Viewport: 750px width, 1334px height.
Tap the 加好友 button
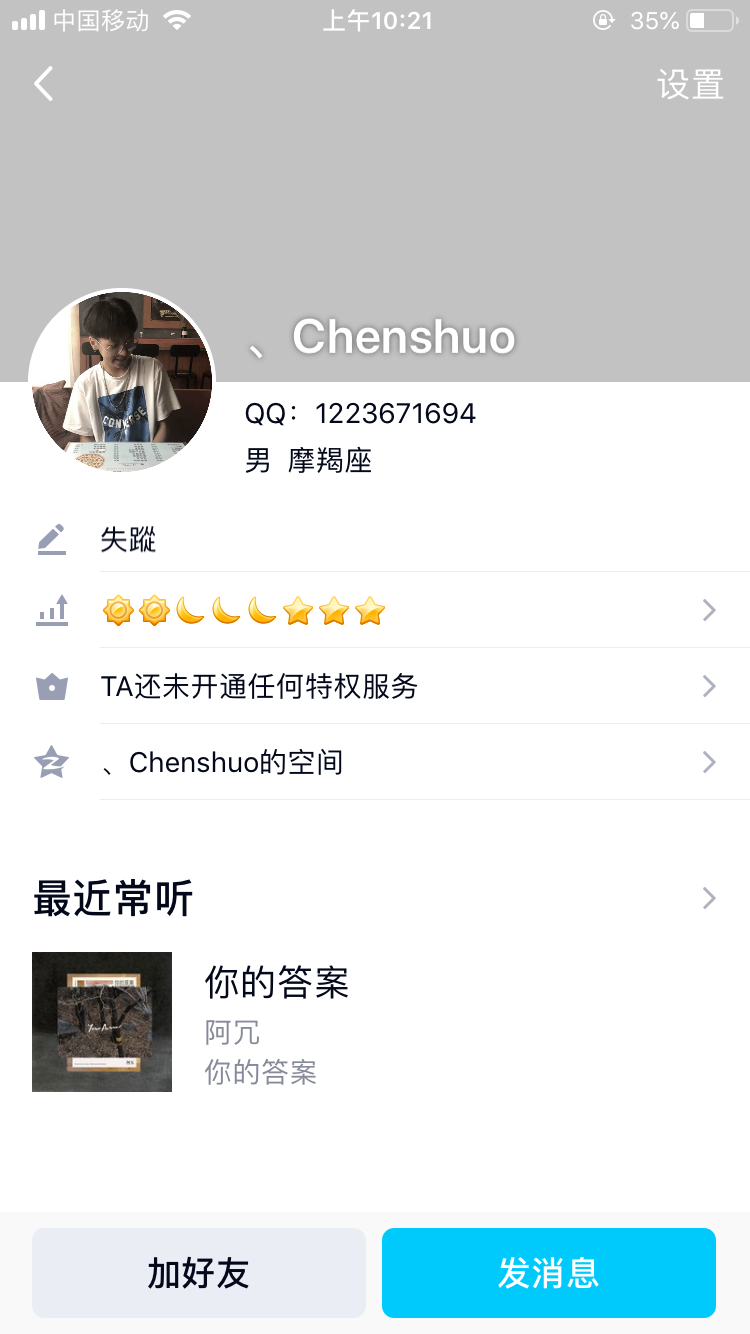(x=199, y=1273)
